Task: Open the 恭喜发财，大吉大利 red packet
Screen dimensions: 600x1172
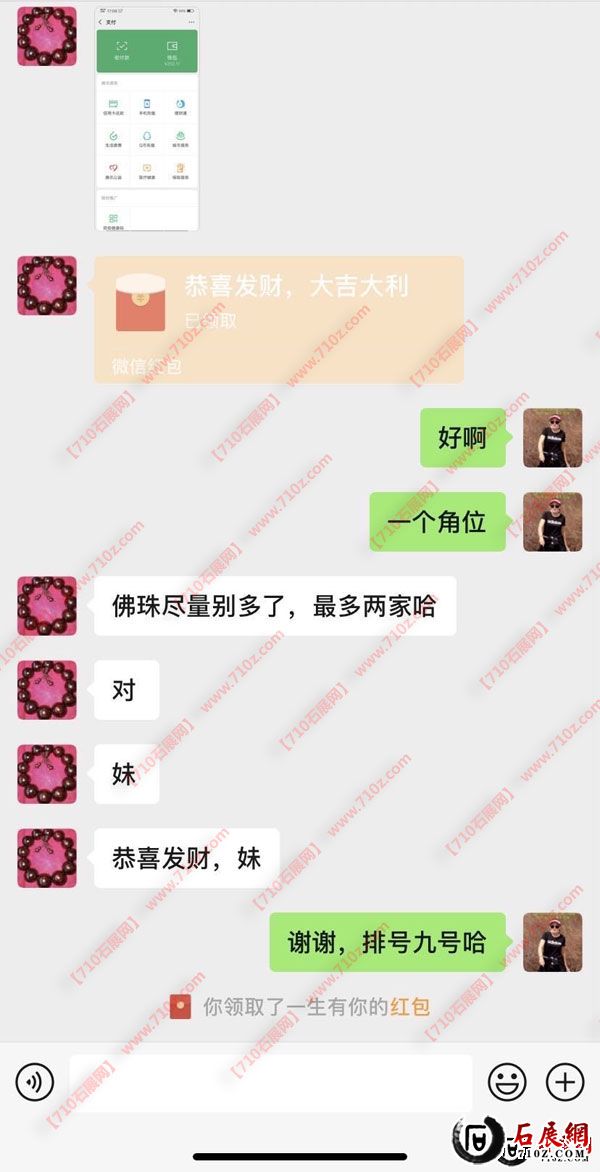Action: click(278, 318)
